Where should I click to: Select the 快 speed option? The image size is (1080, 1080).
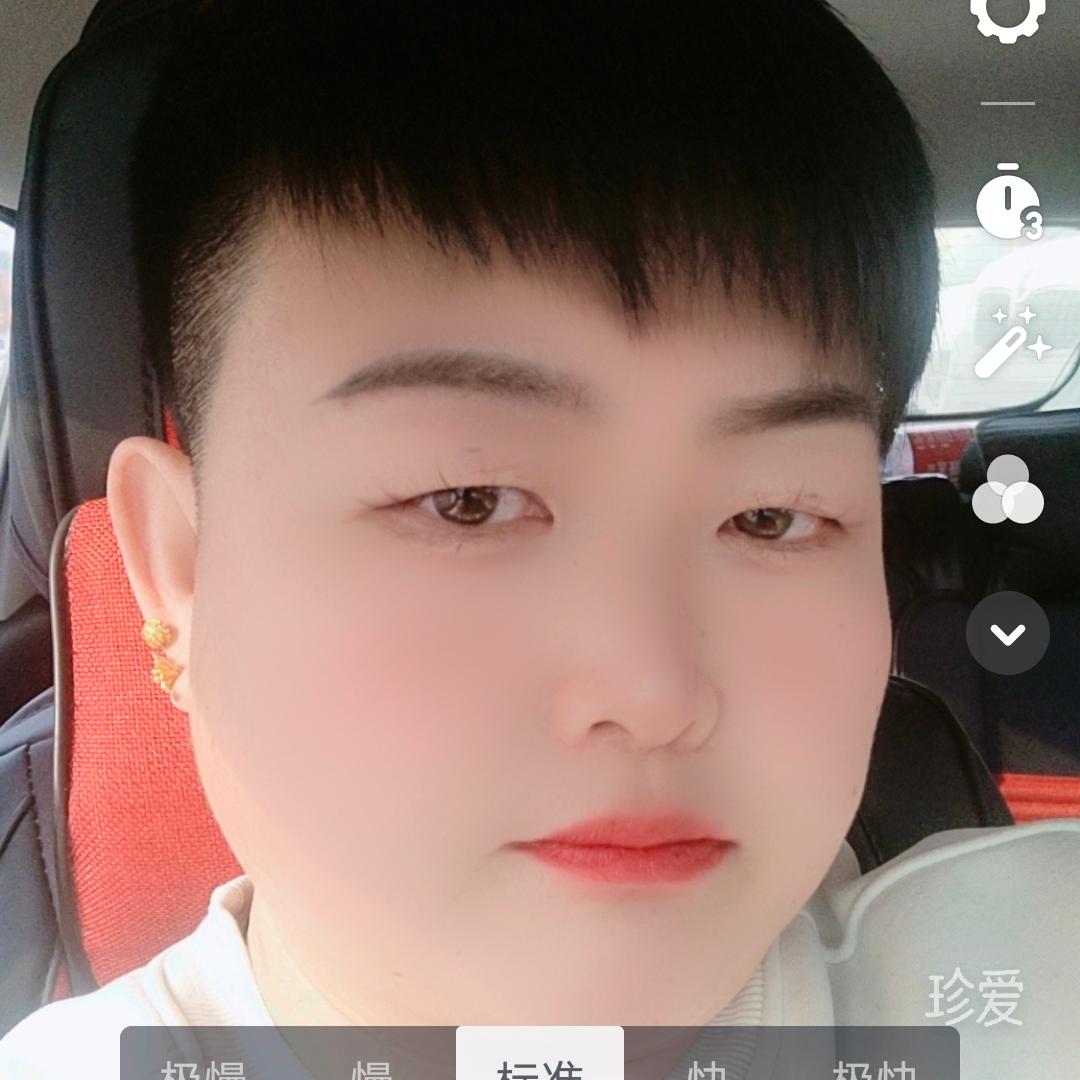tap(707, 1064)
